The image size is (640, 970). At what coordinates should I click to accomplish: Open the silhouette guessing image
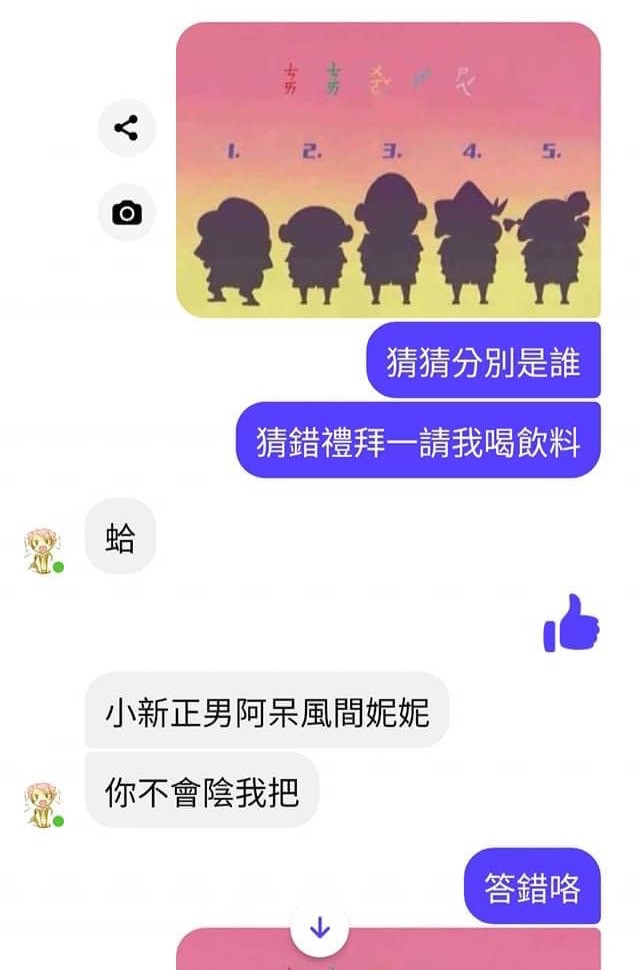coord(388,170)
